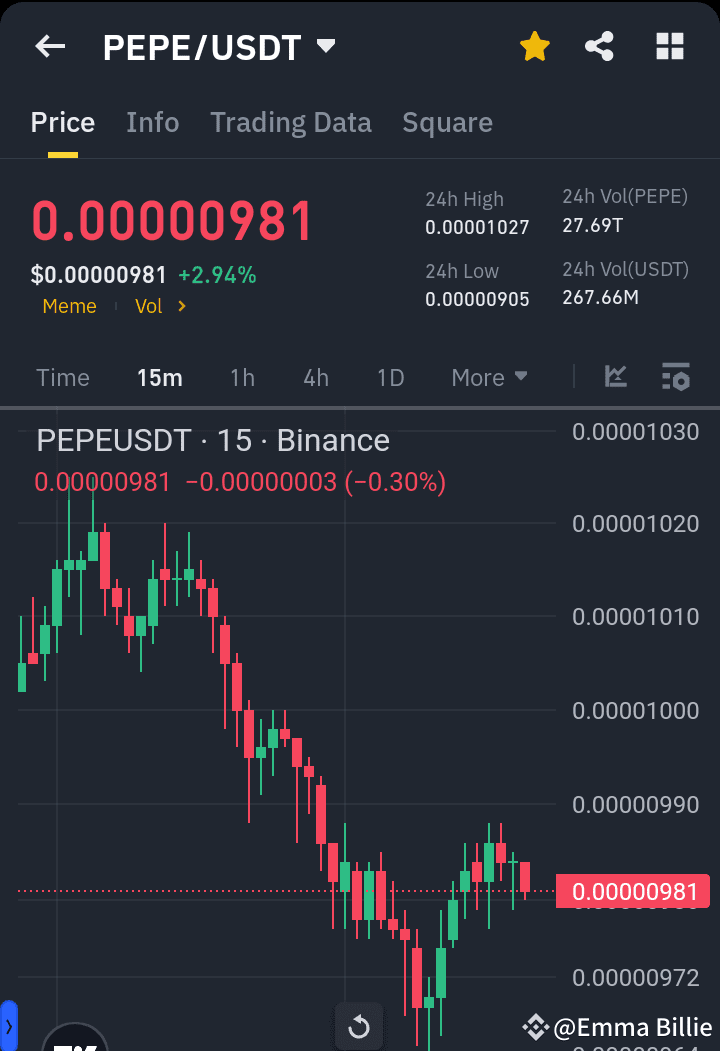Switch to the Trading Data tab
The width and height of the screenshot is (720, 1051).
pyautogui.click(x=291, y=122)
